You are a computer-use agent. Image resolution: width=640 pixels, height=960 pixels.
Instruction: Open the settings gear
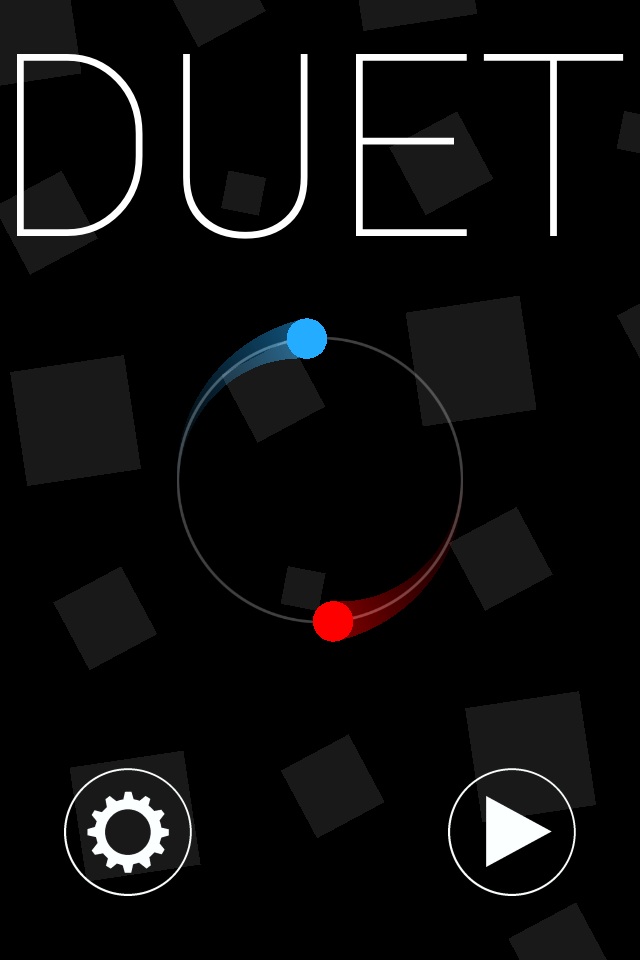click(x=128, y=831)
